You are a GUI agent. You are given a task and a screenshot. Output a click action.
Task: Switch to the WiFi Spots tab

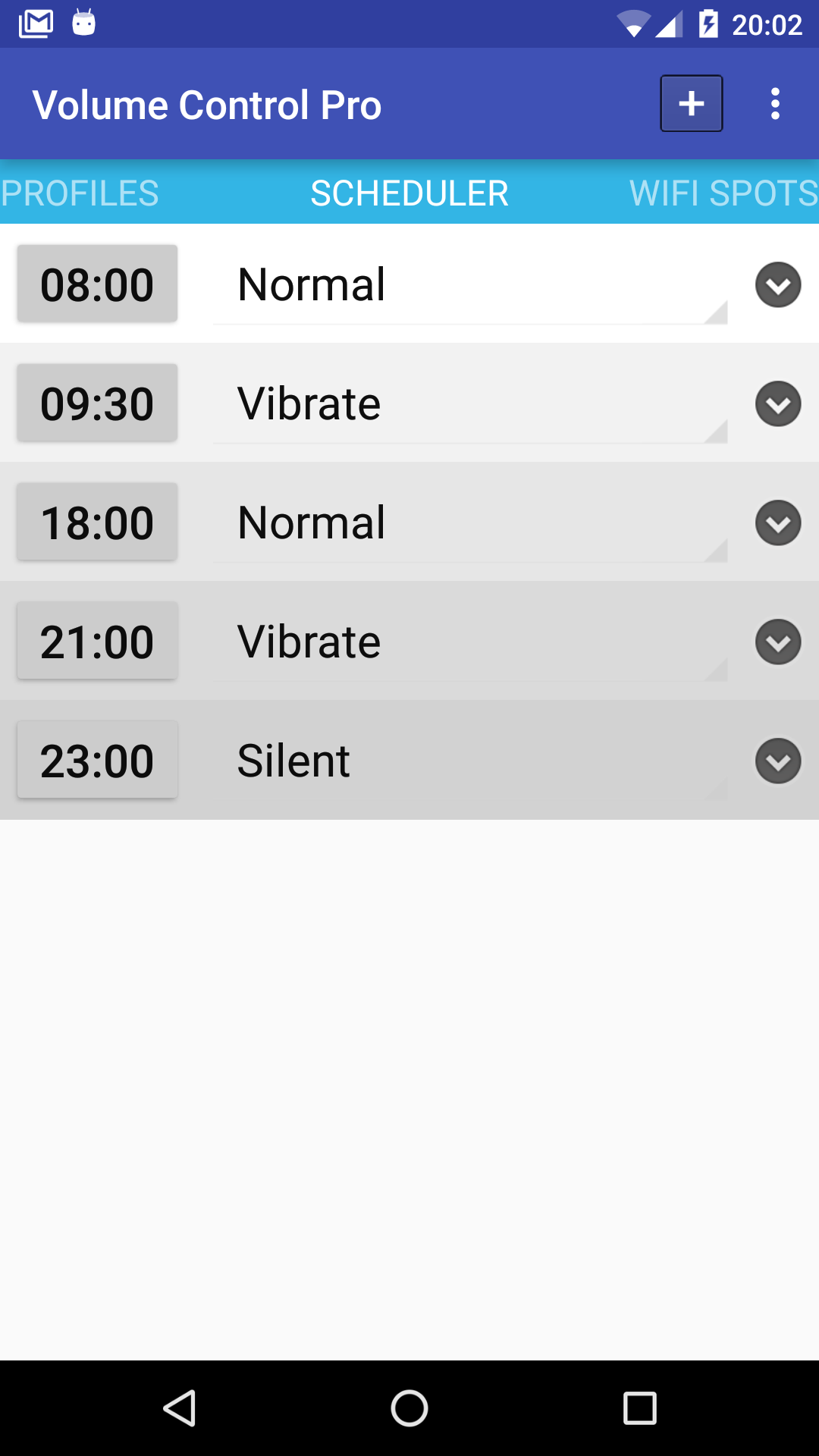click(723, 193)
